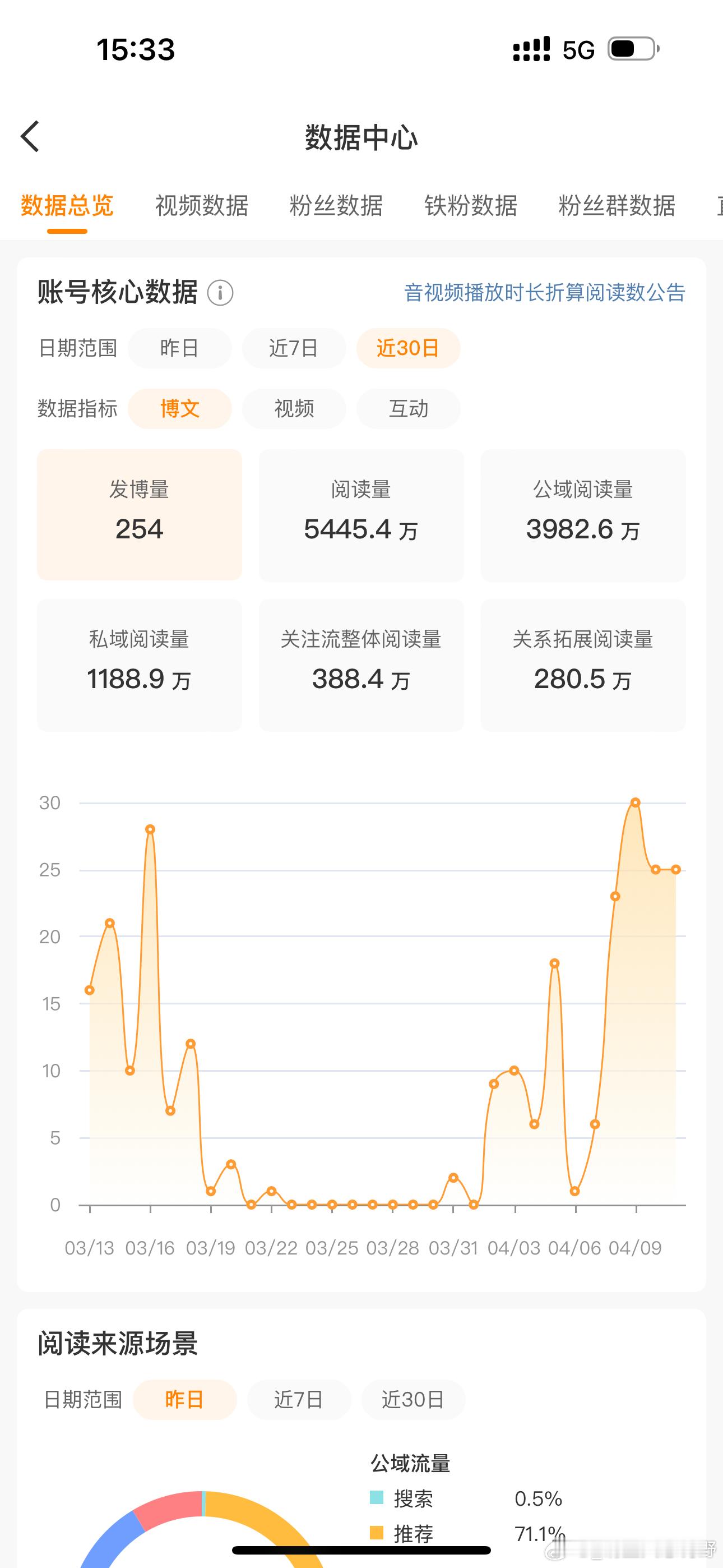Viewport: 723px width, 1568px height.
Task: Select 近7日 range for 阅读来源场景
Action: (x=299, y=1399)
